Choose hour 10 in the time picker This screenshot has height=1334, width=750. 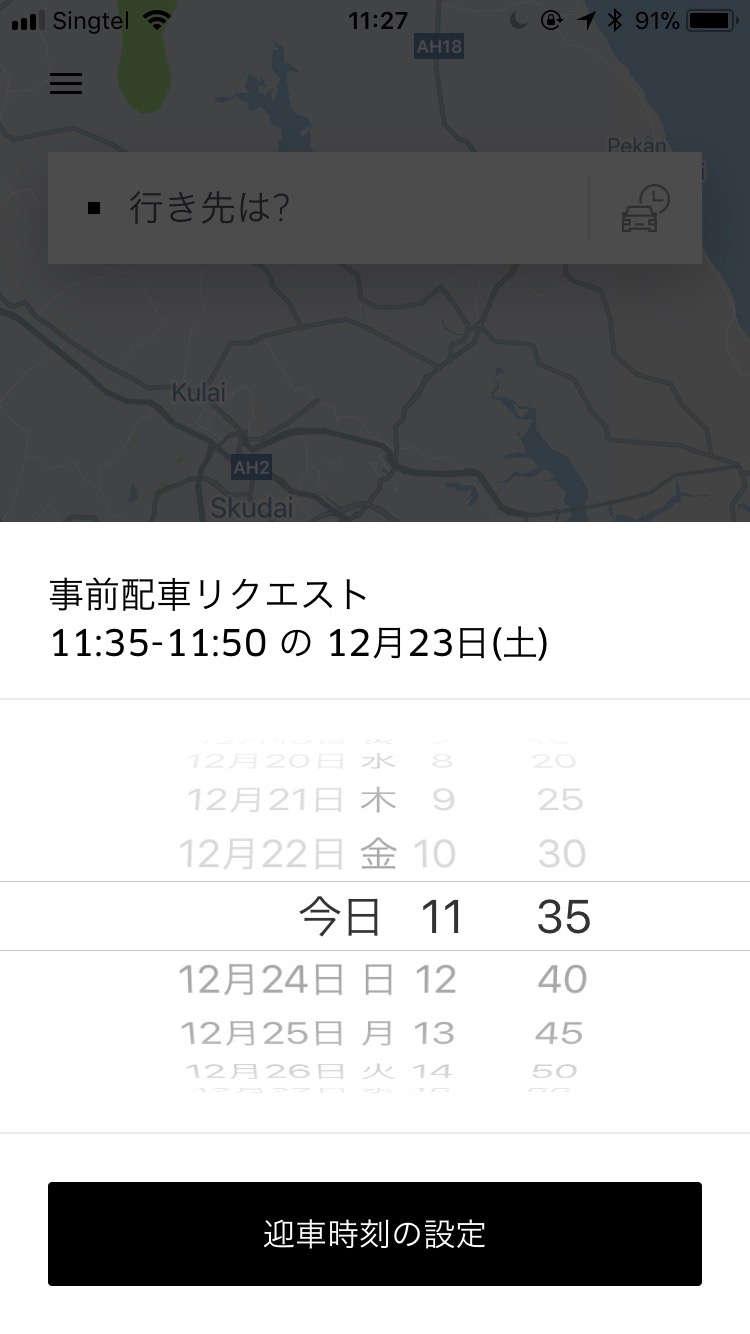click(434, 854)
